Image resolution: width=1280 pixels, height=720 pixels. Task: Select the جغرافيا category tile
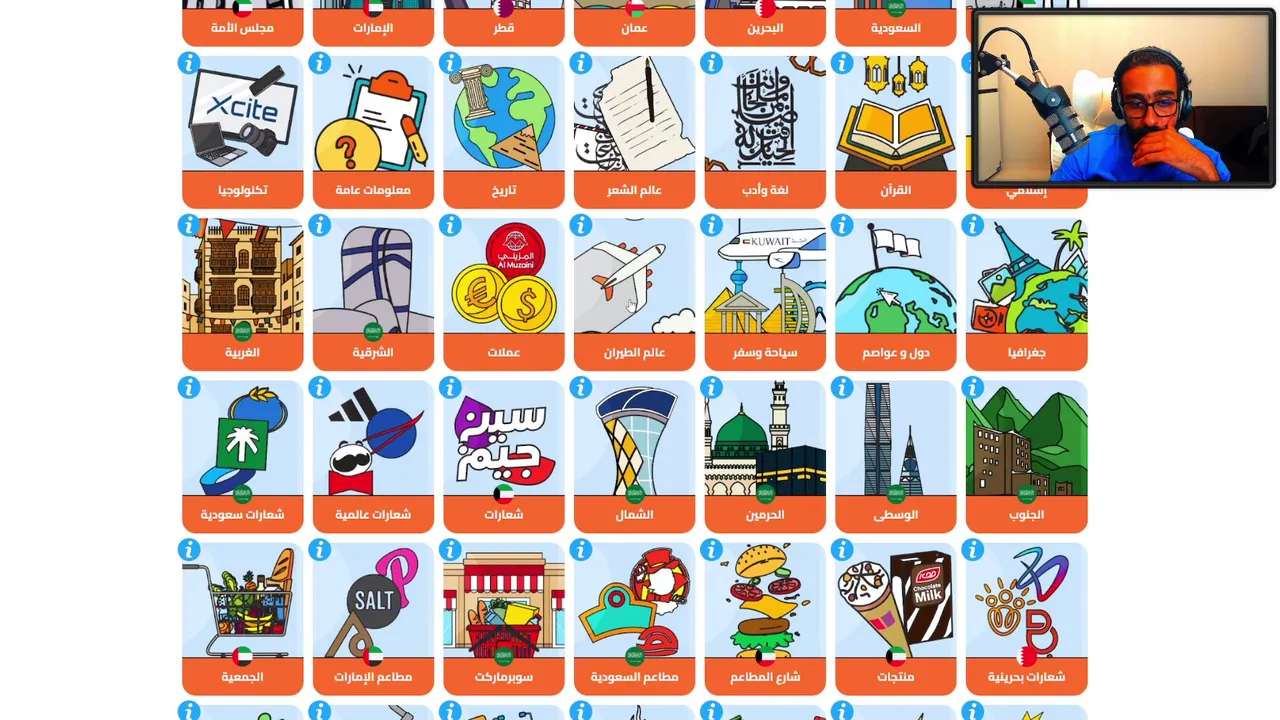[x=1026, y=294]
